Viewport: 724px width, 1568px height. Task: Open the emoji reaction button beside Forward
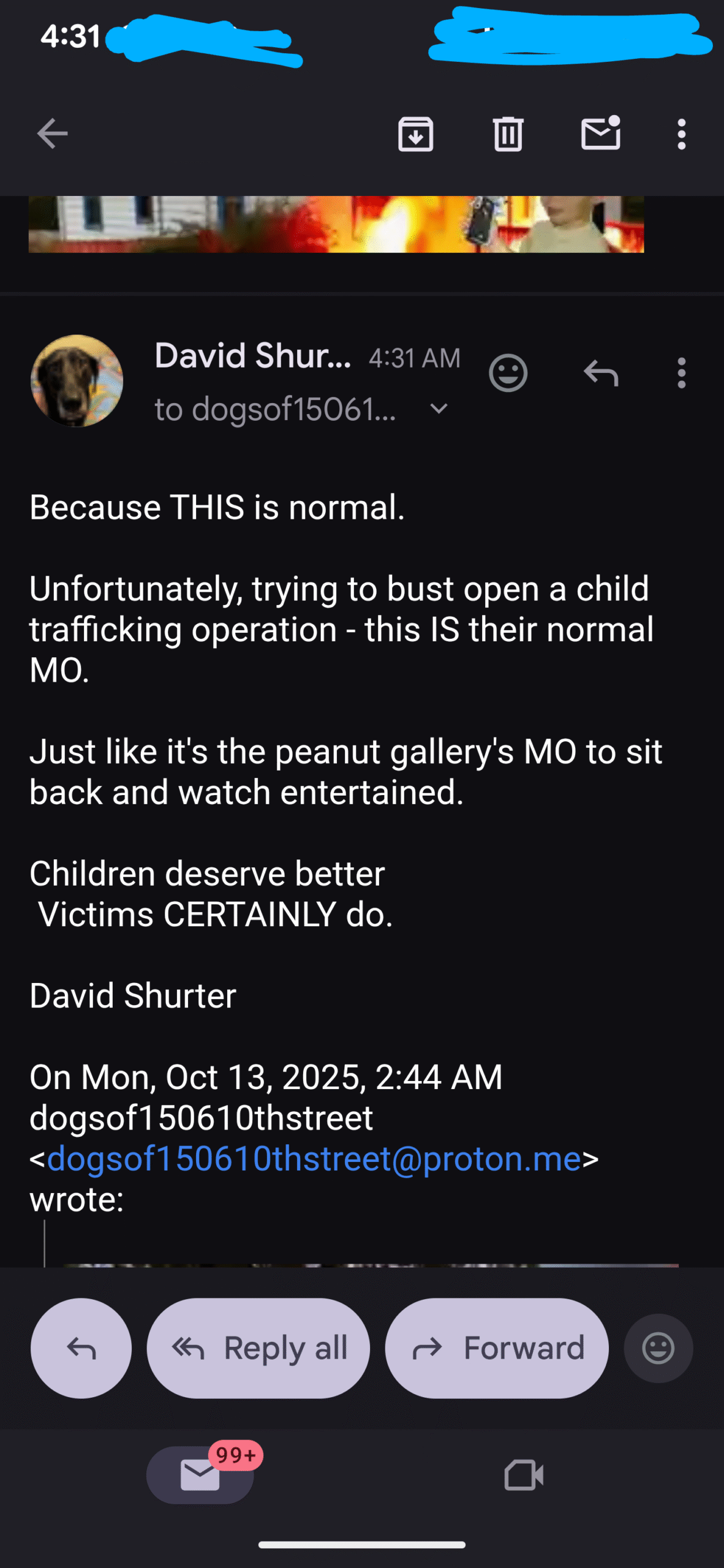[658, 1348]
